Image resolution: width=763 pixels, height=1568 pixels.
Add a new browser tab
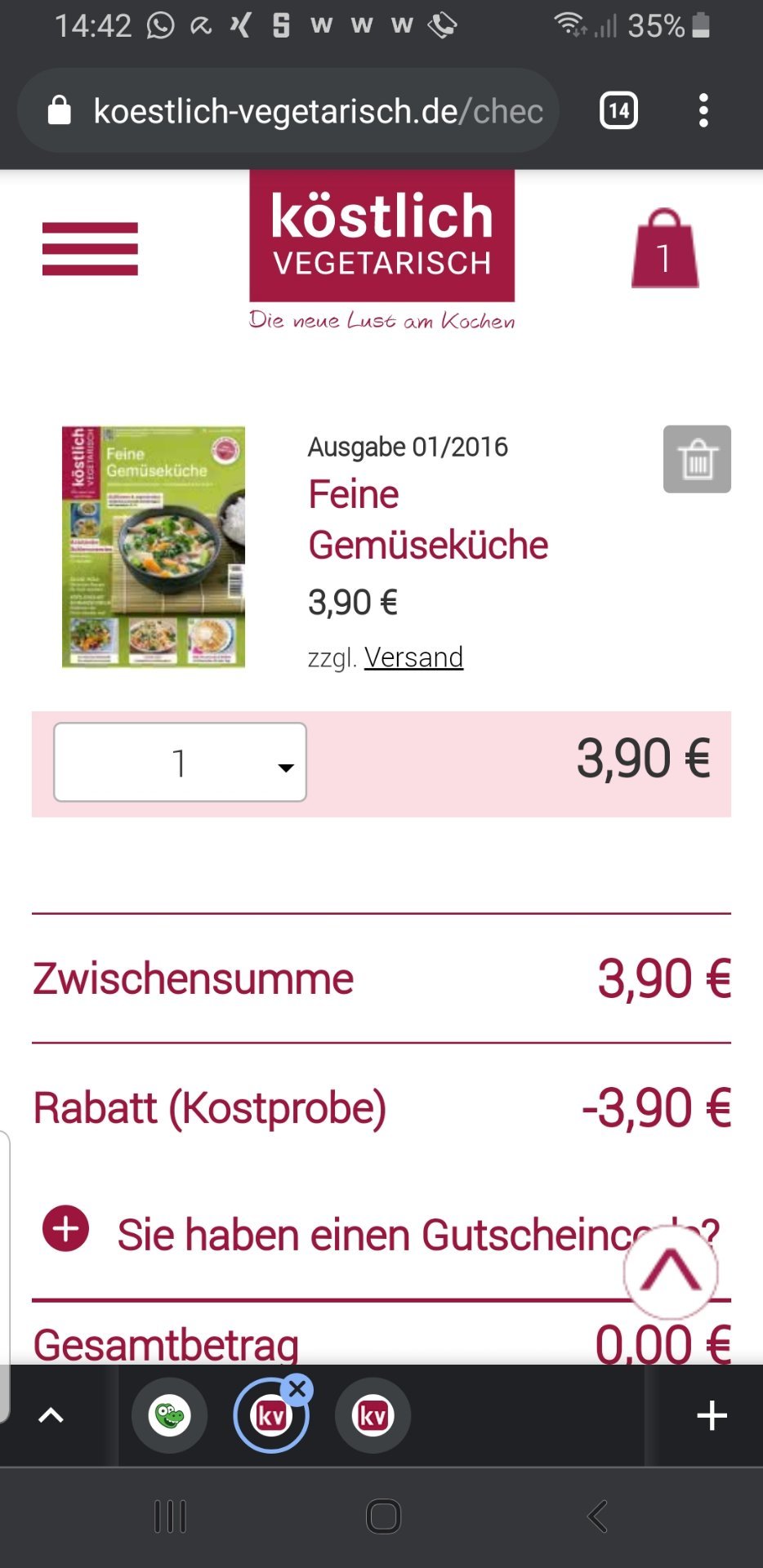coord(712,1415)
